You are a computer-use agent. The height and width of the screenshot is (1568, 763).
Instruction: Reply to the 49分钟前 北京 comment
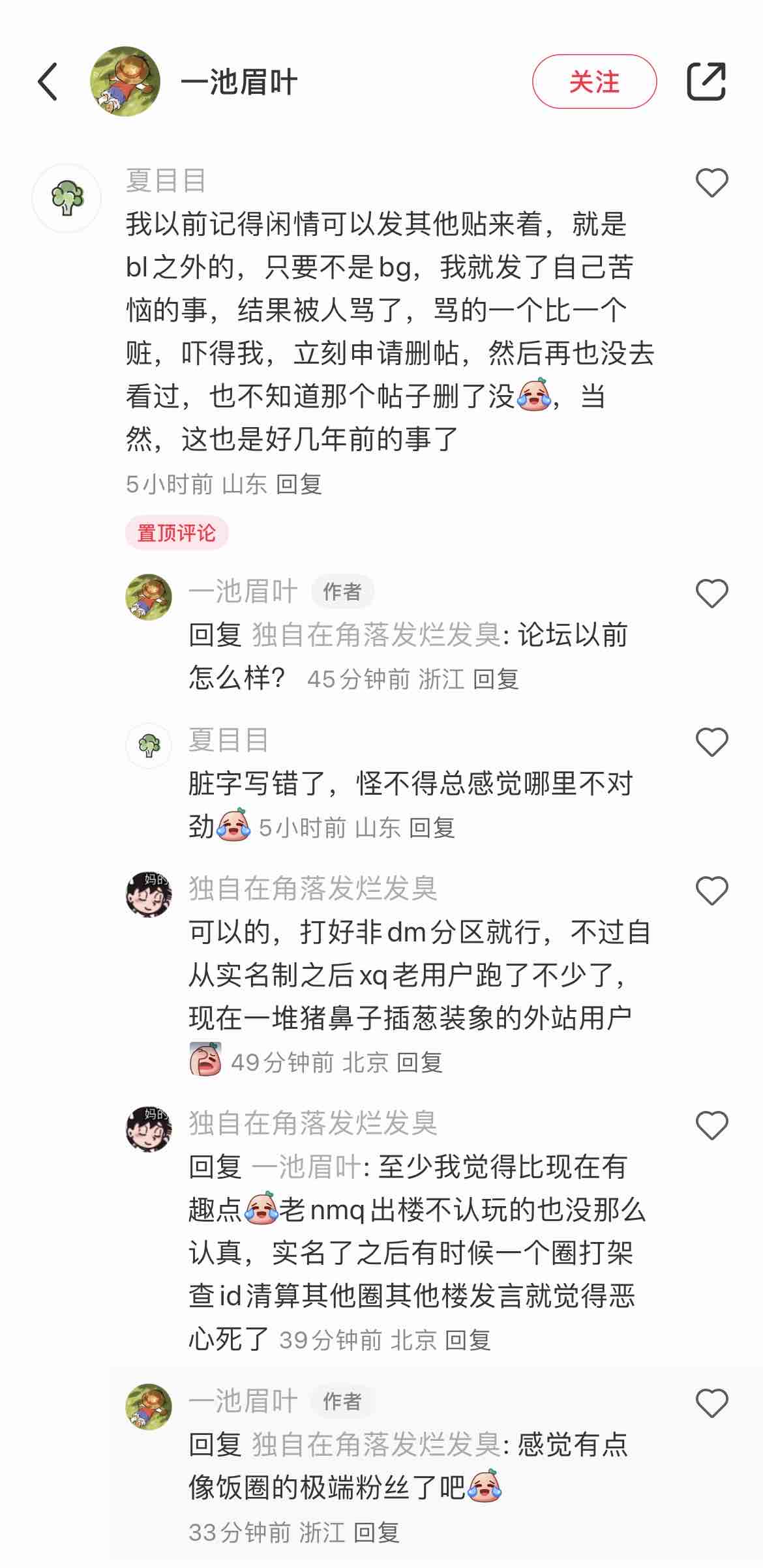(x=419, y=1063)
